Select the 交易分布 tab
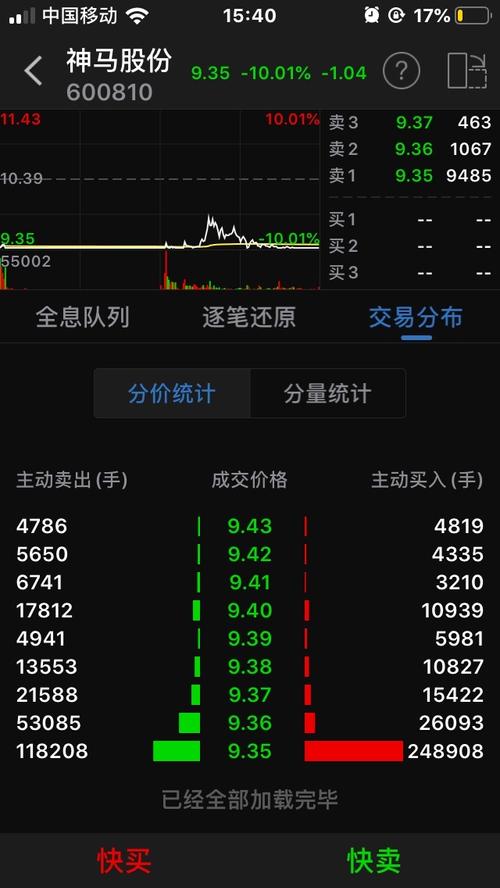 coord(416,318)
